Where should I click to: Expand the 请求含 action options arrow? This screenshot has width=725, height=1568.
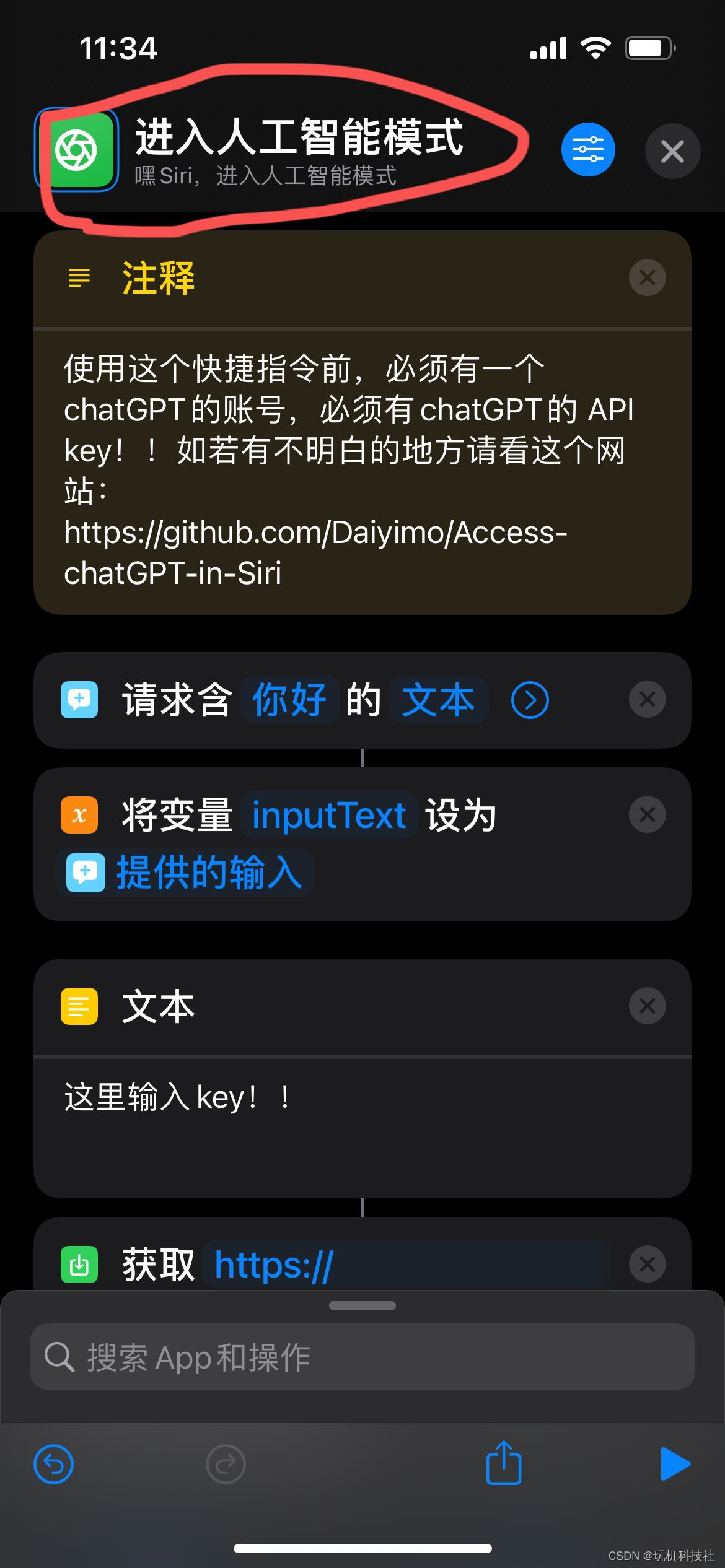529,700
